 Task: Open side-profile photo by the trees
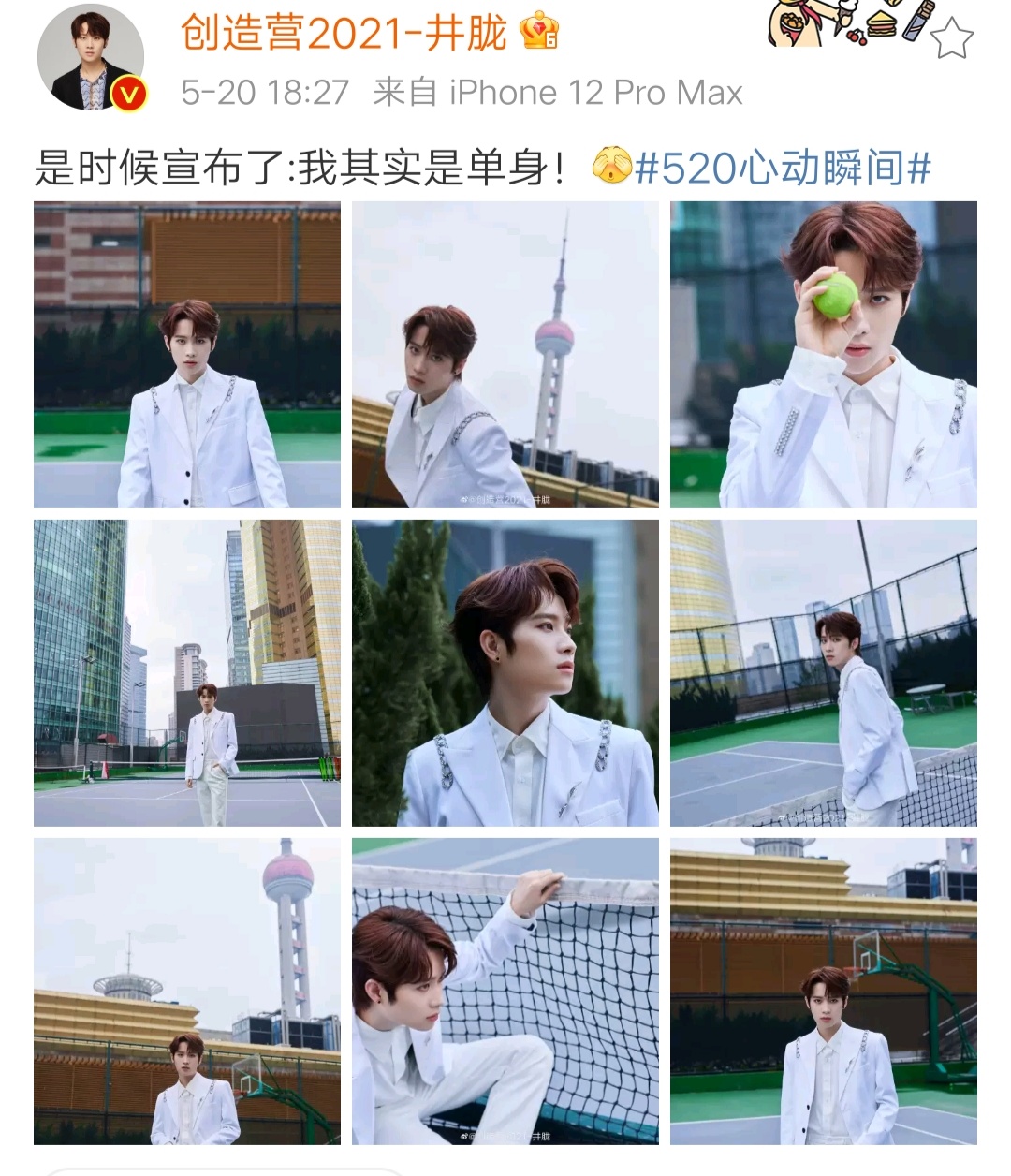pos(505,673)
